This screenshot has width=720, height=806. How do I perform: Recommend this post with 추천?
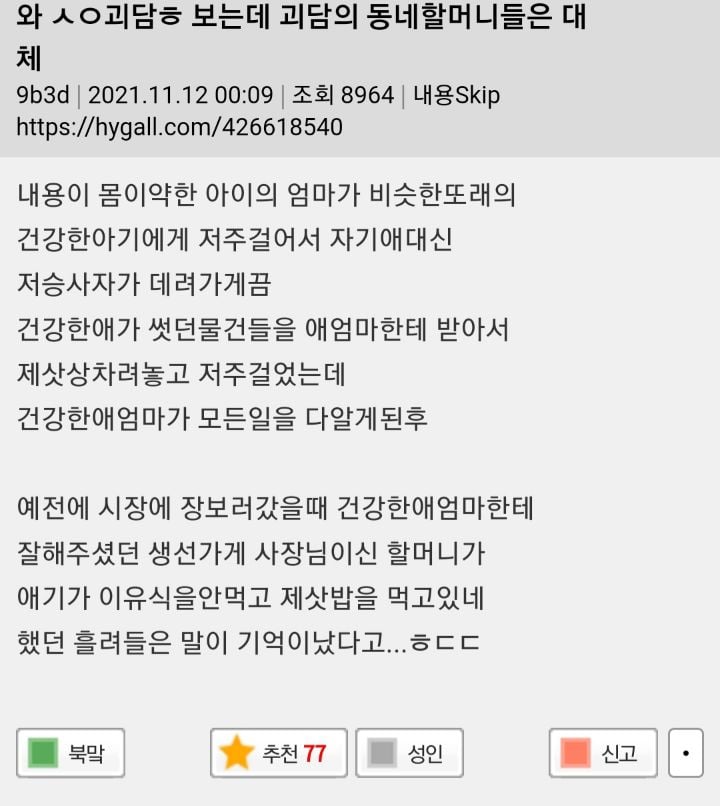tap(279, 752)
